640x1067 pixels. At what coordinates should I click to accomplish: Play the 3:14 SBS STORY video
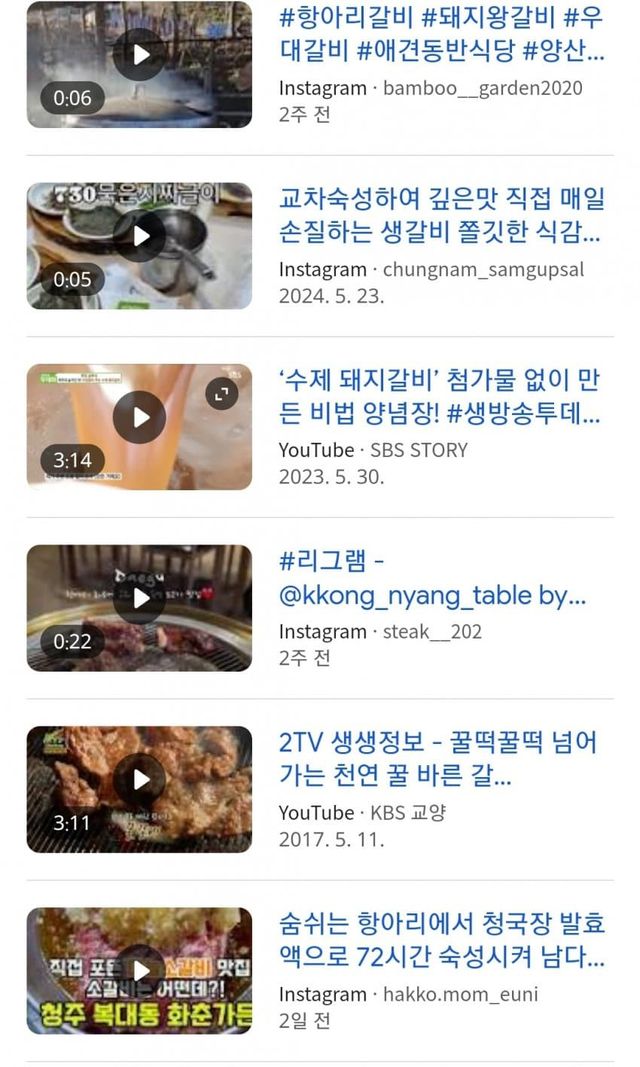pos(139,417)
